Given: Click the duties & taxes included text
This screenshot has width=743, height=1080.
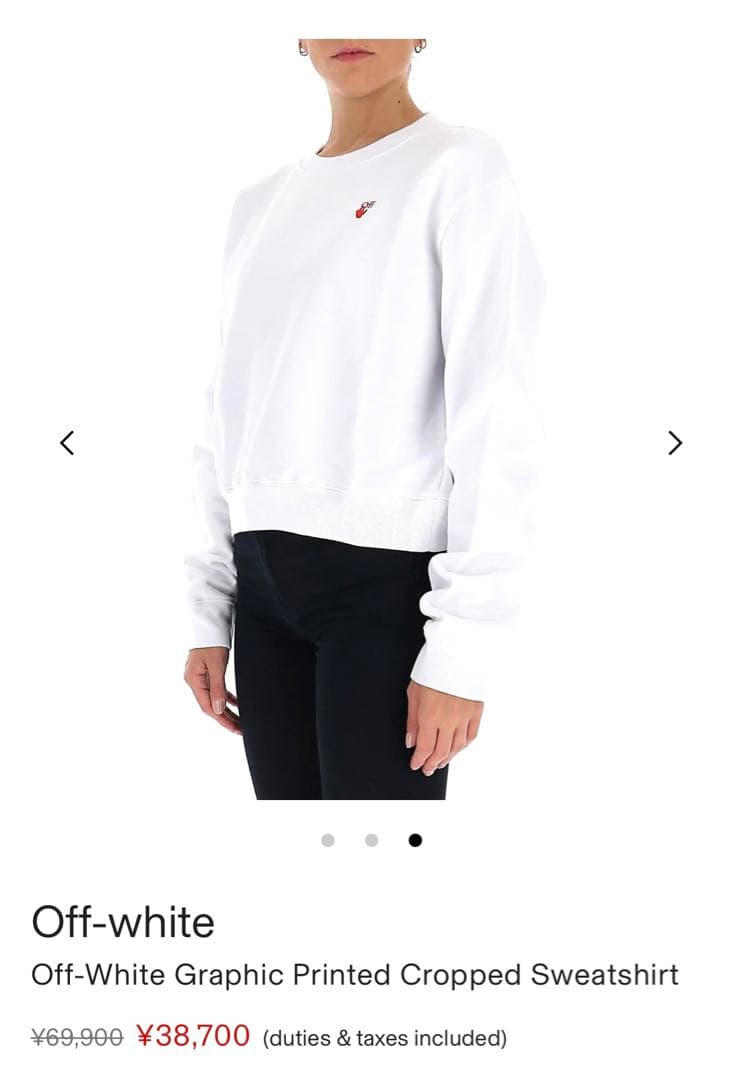Looking at the screenshot, I should click(x=385, y=1038).
